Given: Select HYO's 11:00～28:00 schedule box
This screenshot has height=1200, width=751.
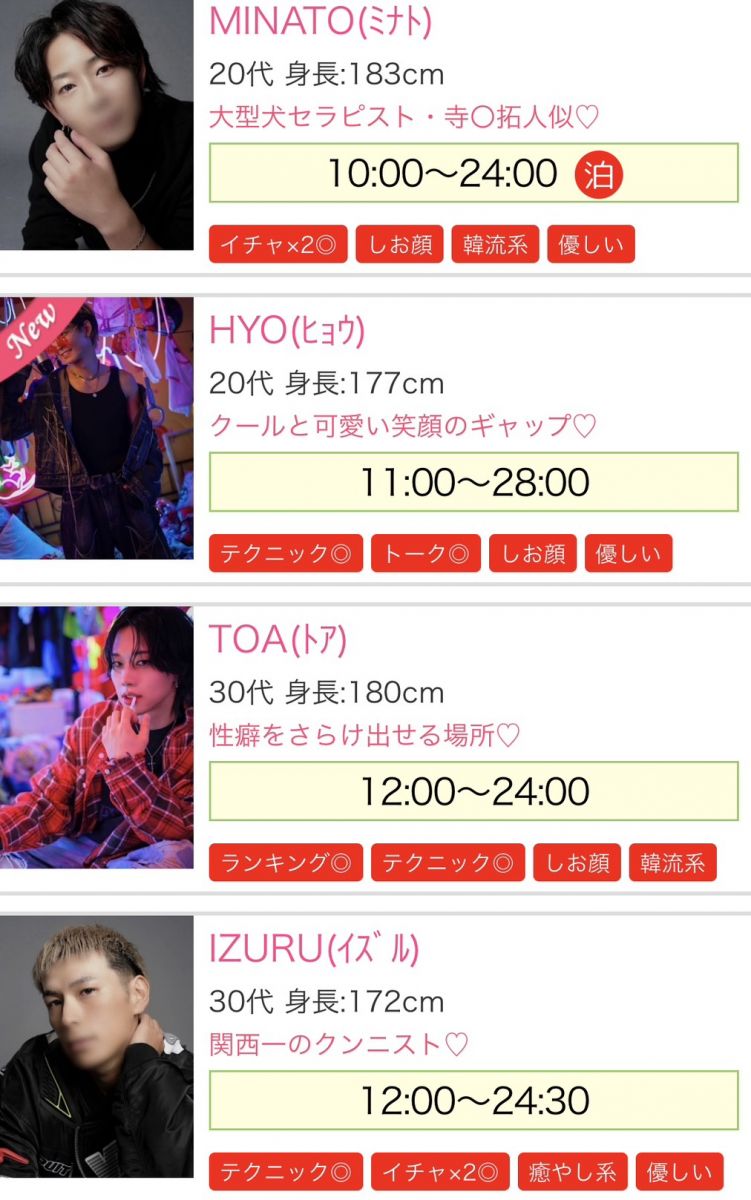Looking at the screenshot, I should pos(473,482).
